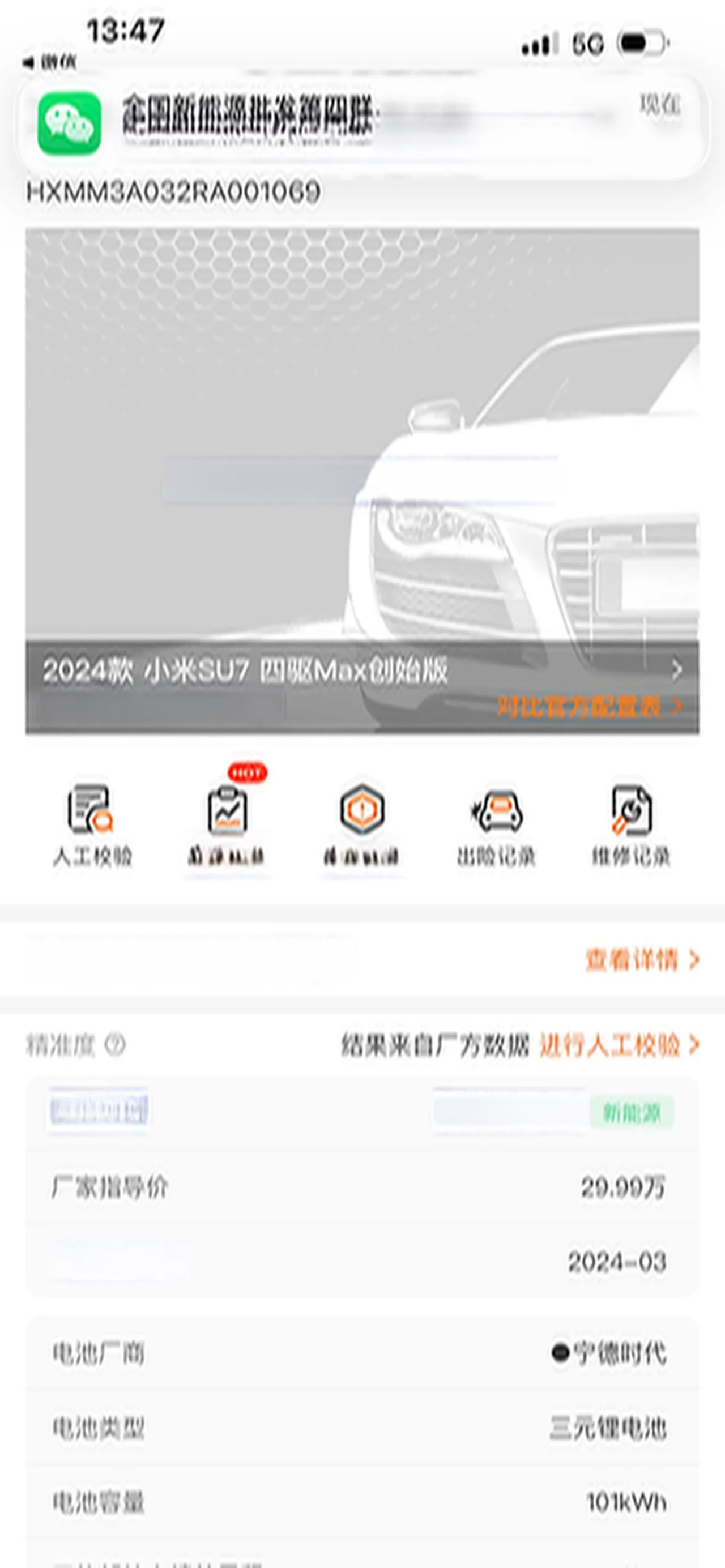This screenshot has width=725, height=1568.
Task: Open 人工校验 manual verification
Action: (x=91, y=825)
